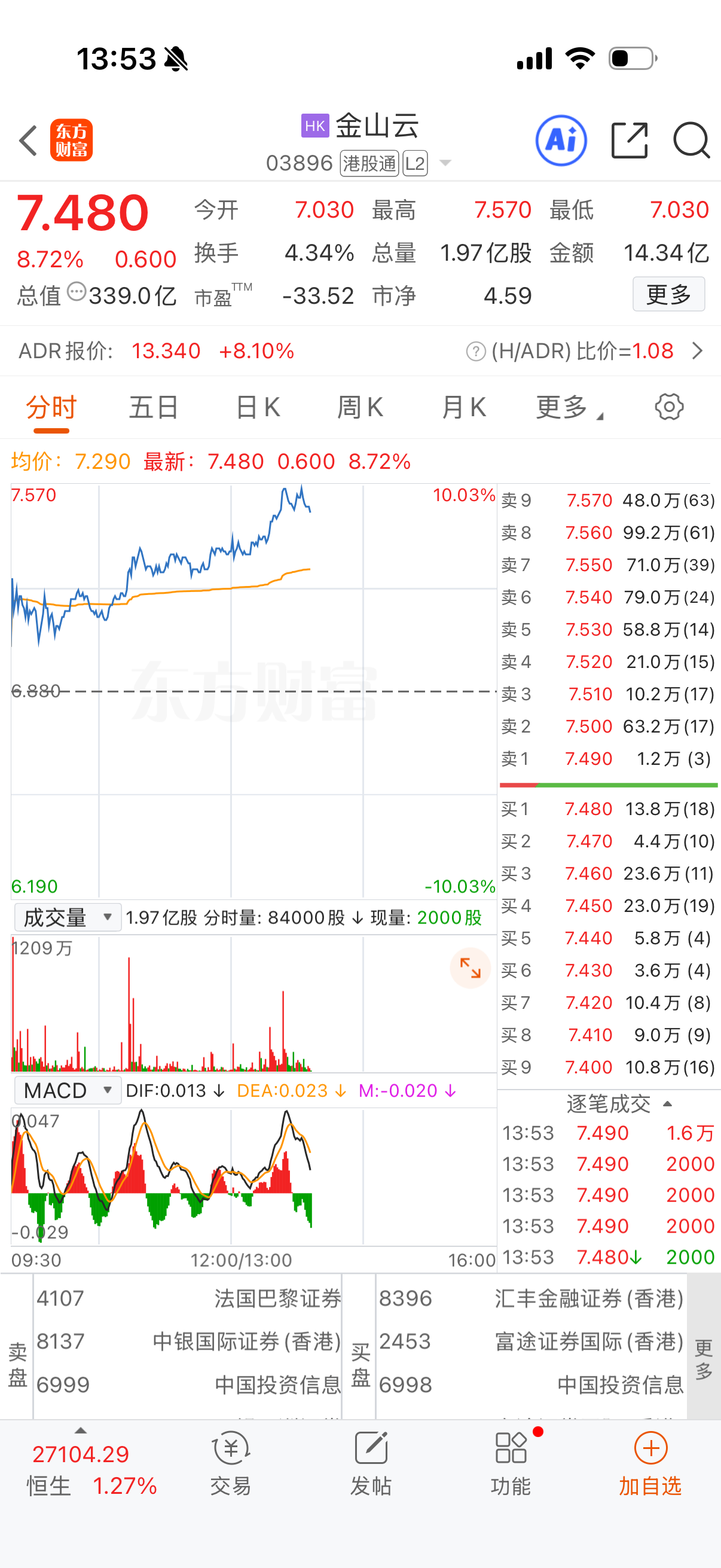721x1568 pixels.
Task: Add stock to watchlist with 加自选
Action: [650, 1463]
